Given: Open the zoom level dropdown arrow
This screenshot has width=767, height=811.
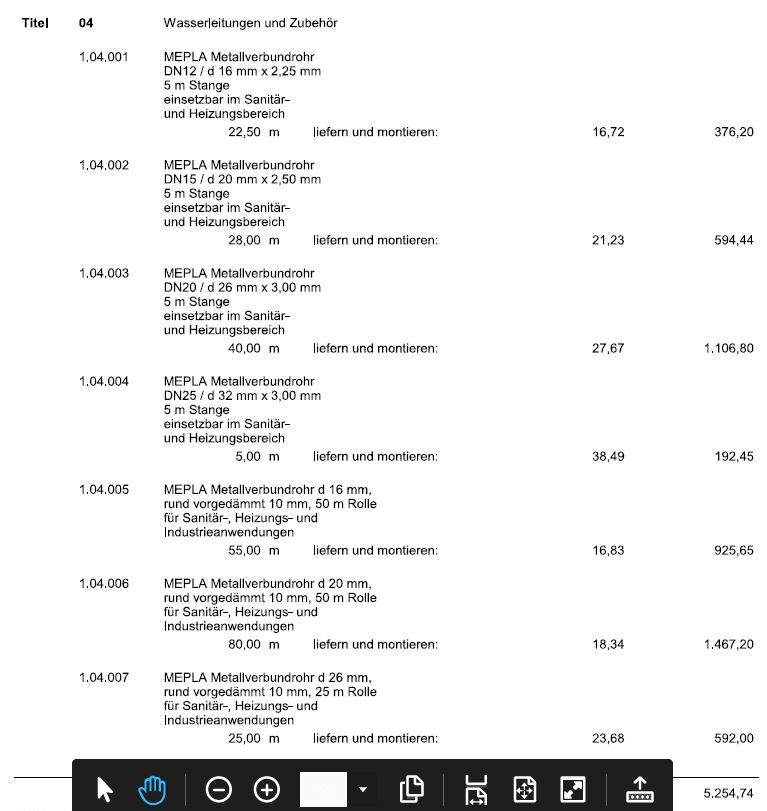Looking at the screenshot, I should pyautogui.click(x=363, y=789).
